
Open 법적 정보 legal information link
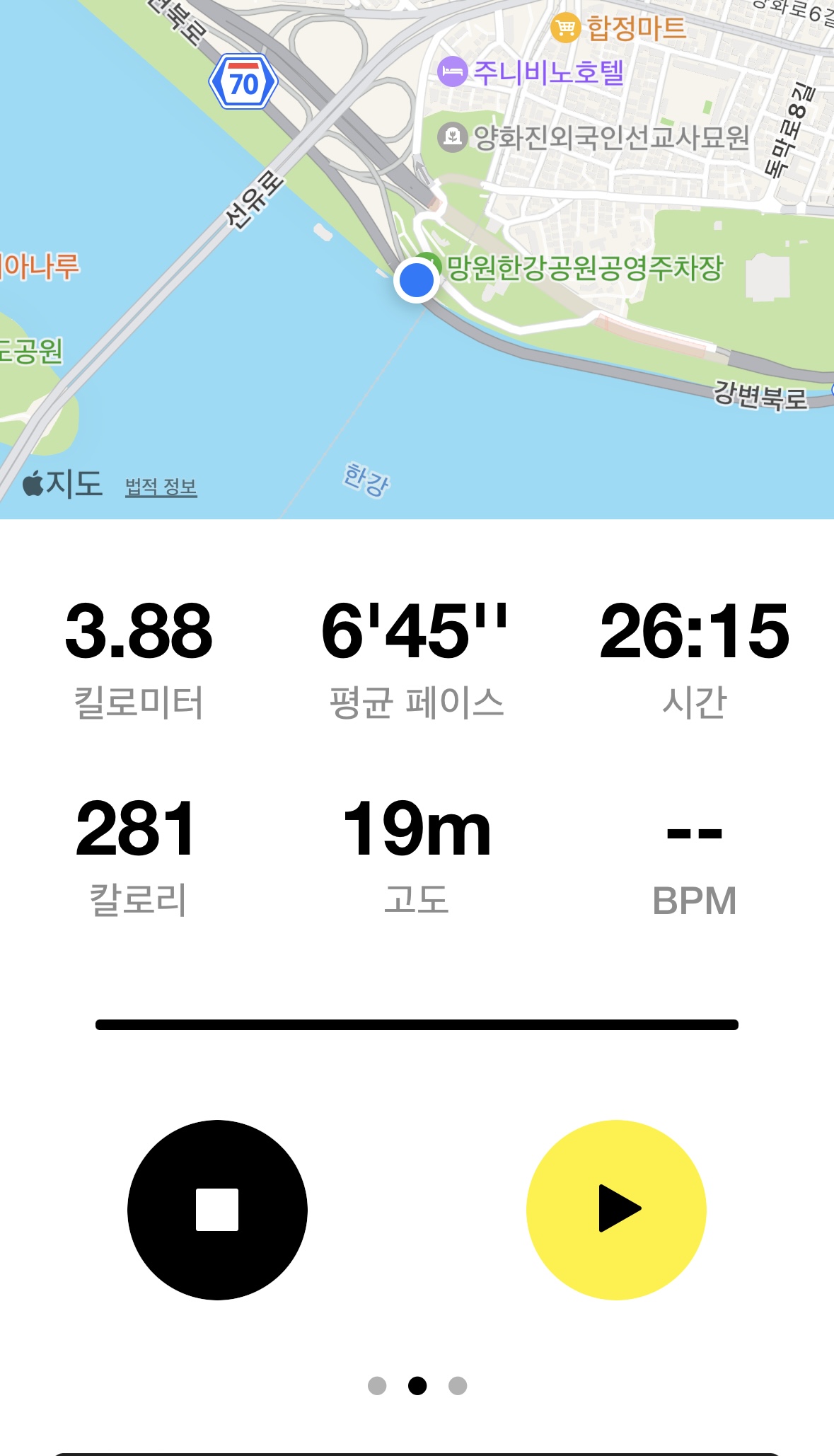click(161, 486)
